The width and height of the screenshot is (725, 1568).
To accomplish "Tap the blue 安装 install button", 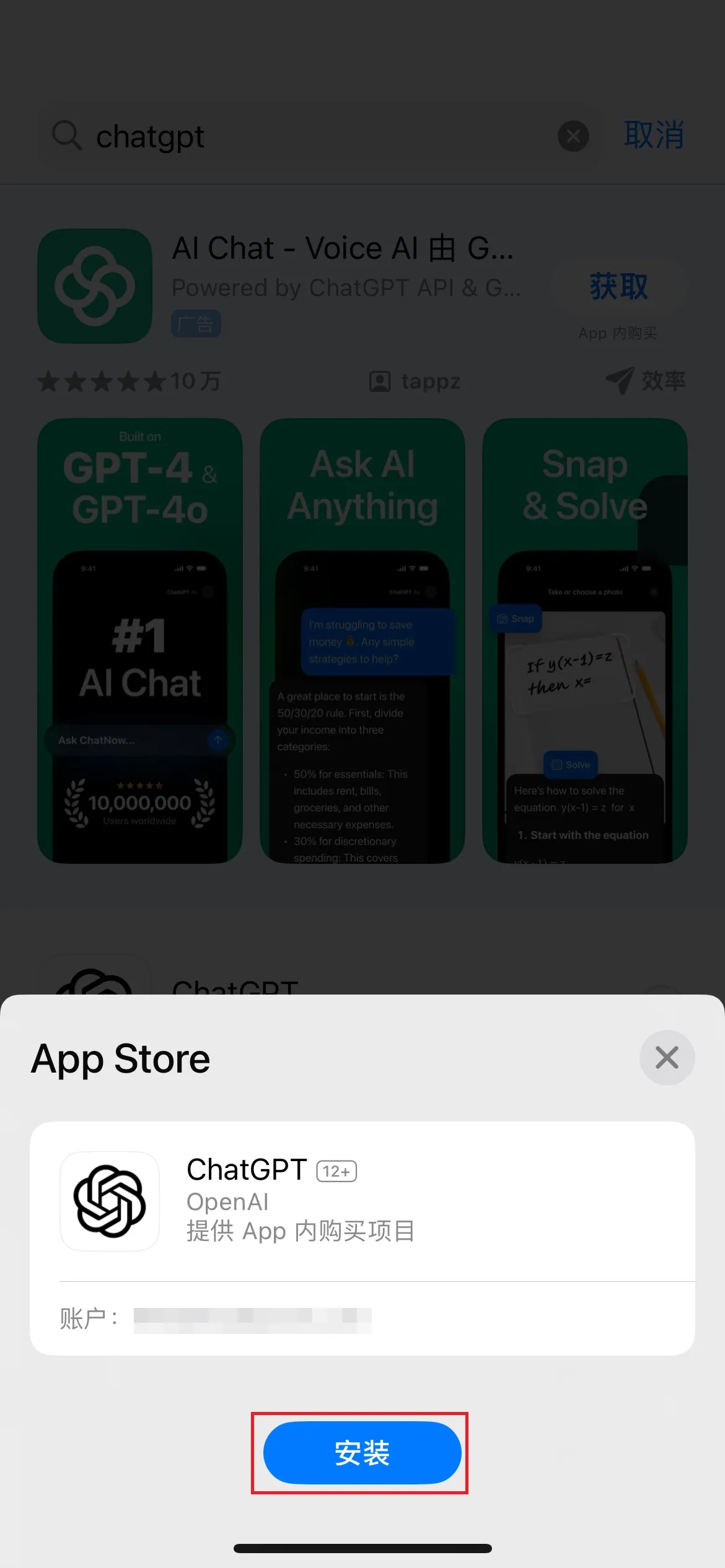I will point(362,1452).
